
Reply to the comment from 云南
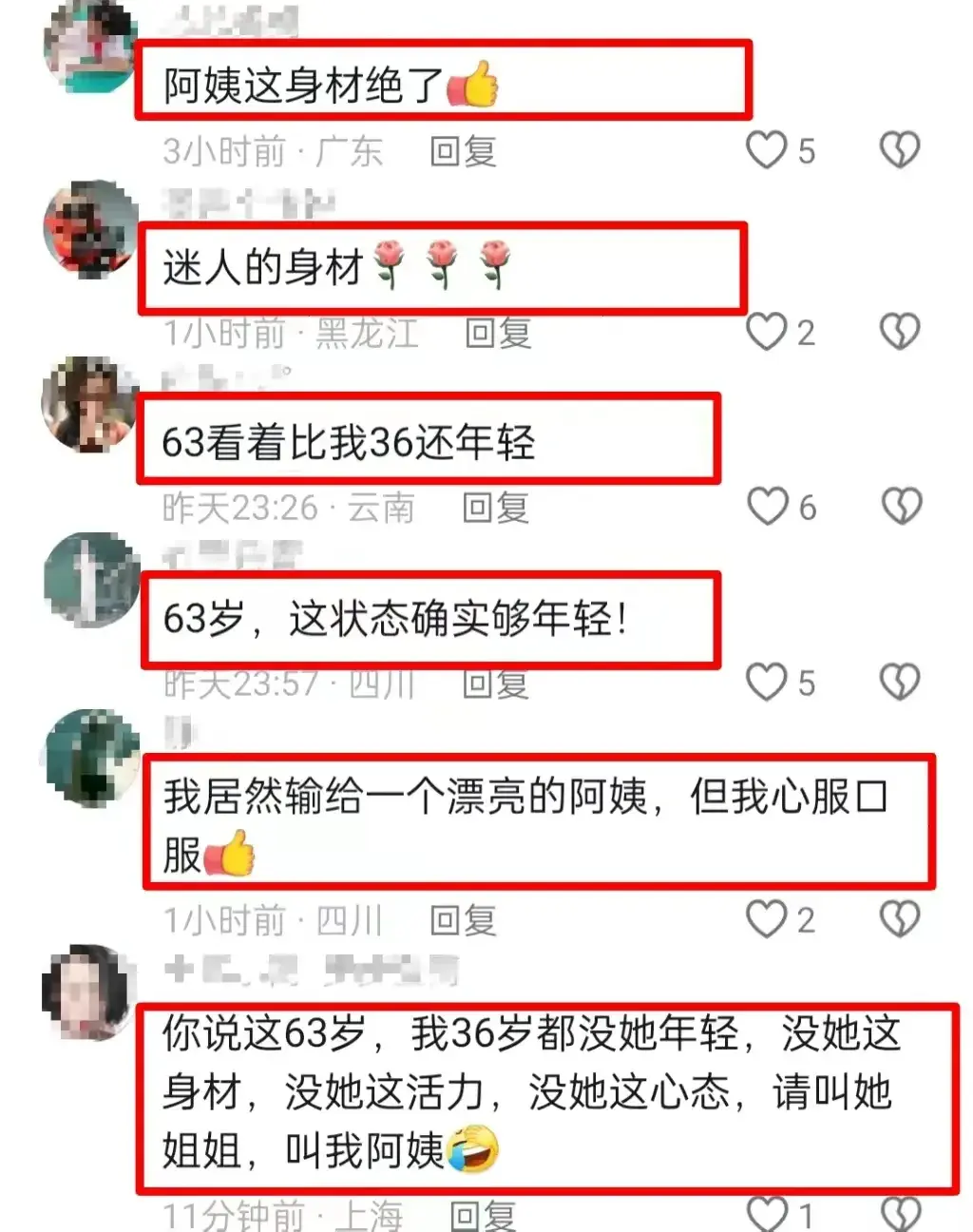pos(495,508)
